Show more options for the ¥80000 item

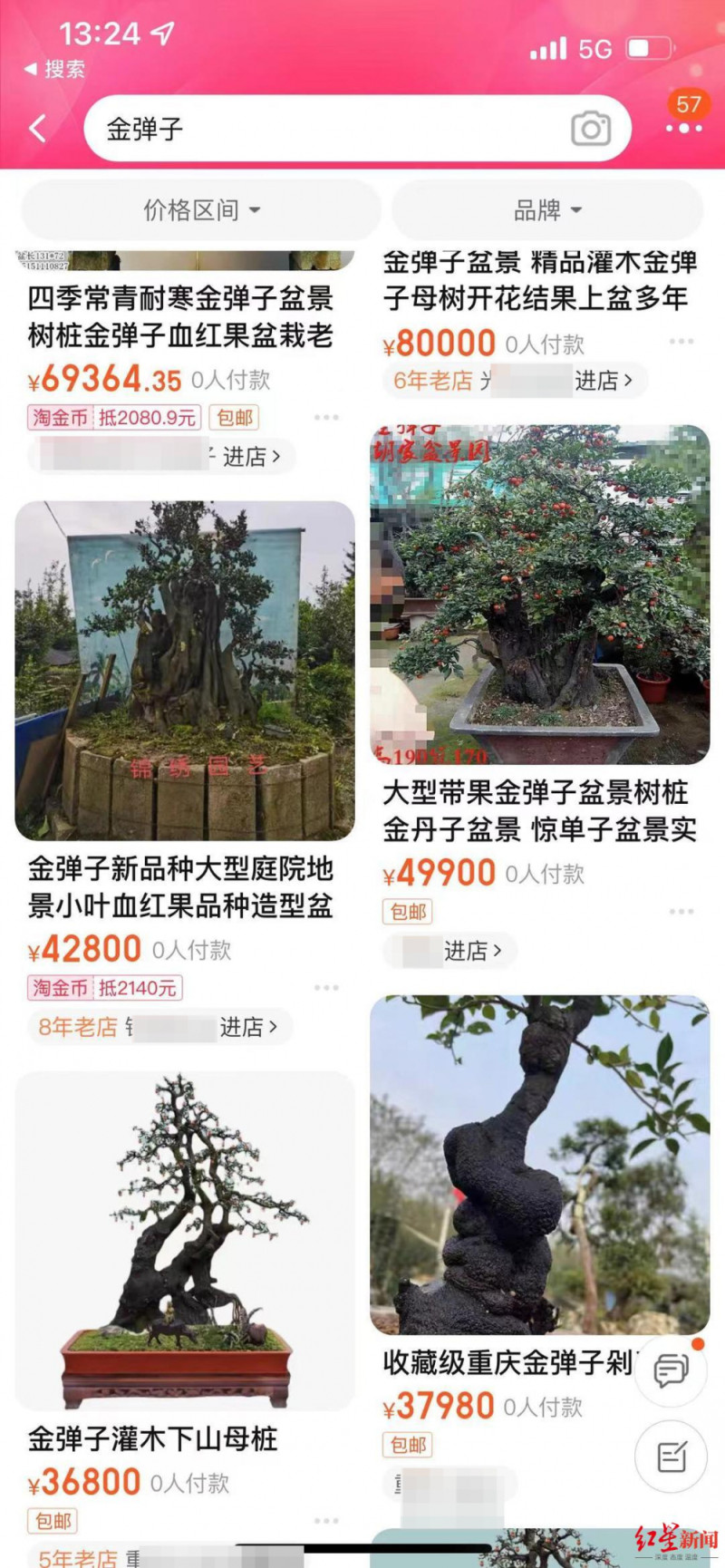point(681,342)
